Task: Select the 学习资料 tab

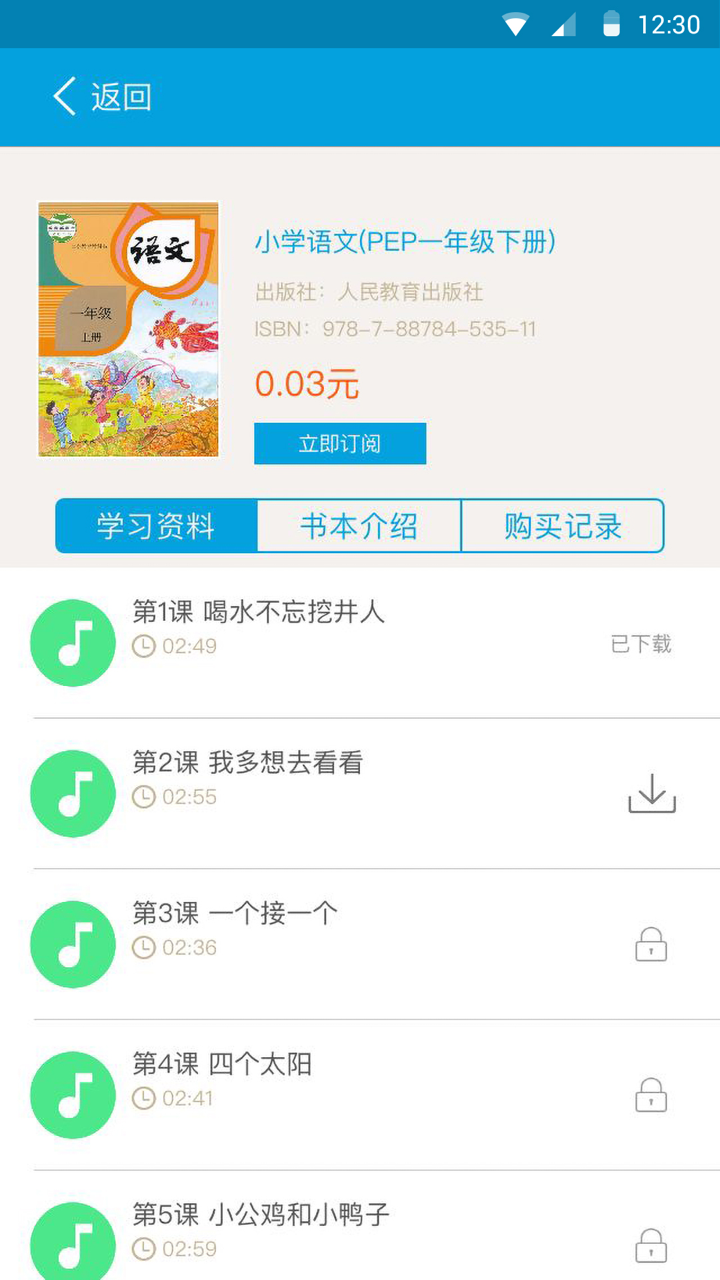Action: click(157, 525)
